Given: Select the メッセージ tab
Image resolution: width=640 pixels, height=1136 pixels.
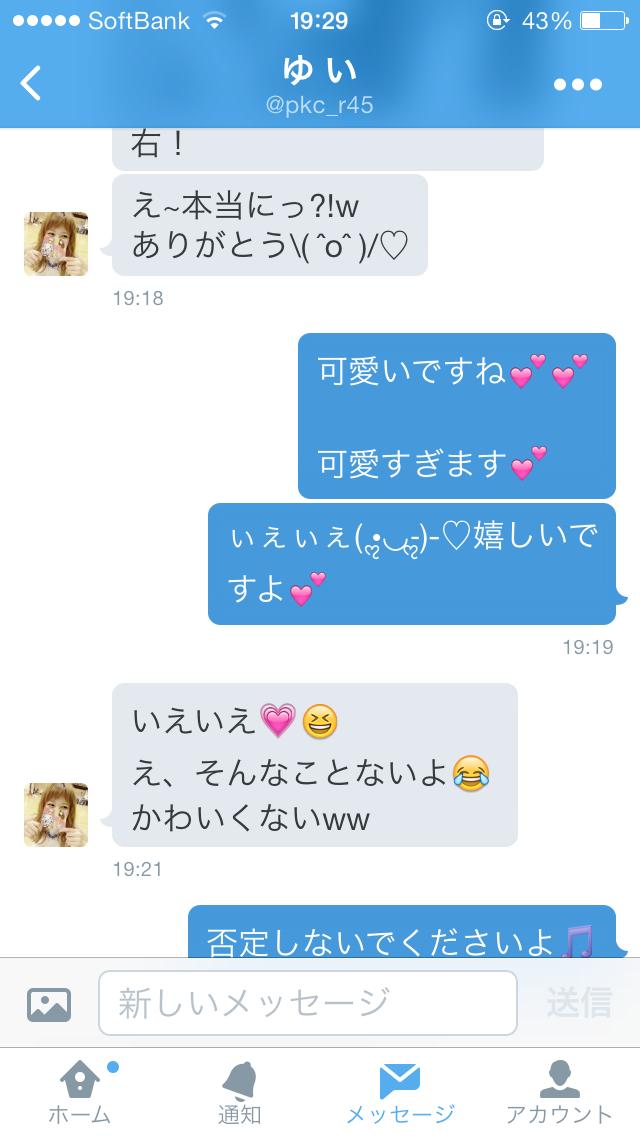Looking at the screenshot, I should coord(400,1092).
